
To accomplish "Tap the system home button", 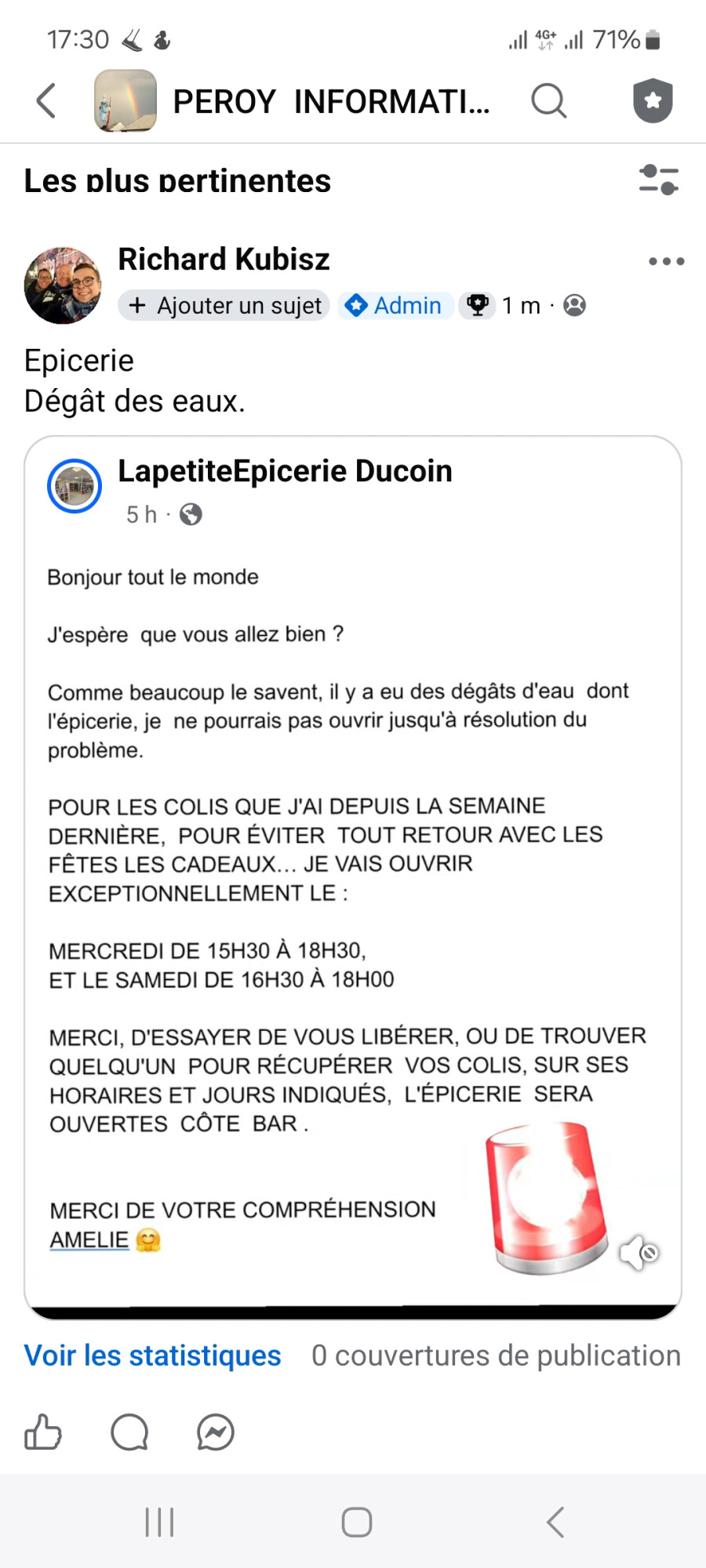I will [357, 1522].
